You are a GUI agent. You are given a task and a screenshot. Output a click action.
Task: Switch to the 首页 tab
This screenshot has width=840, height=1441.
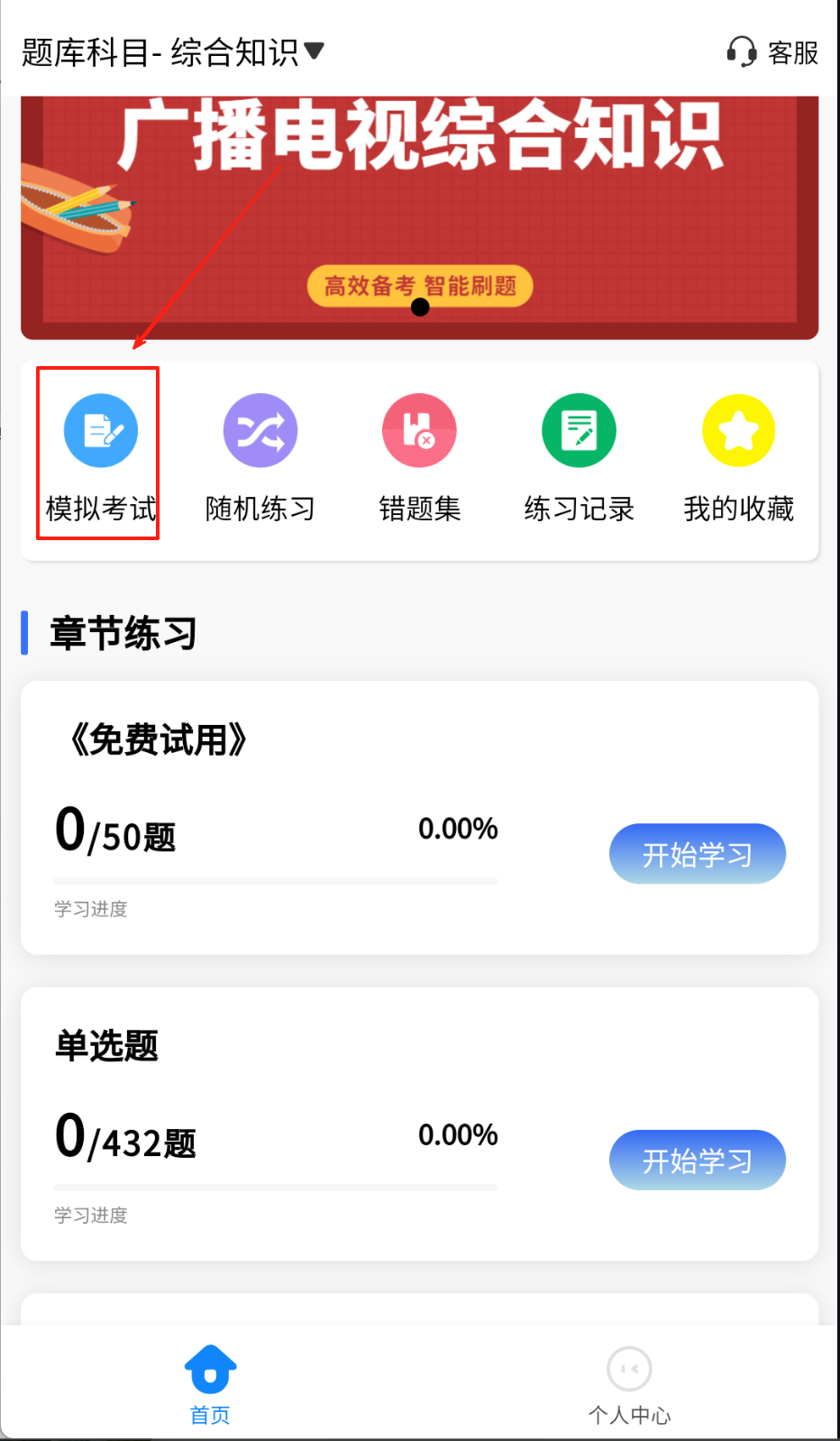[210, 1383]
